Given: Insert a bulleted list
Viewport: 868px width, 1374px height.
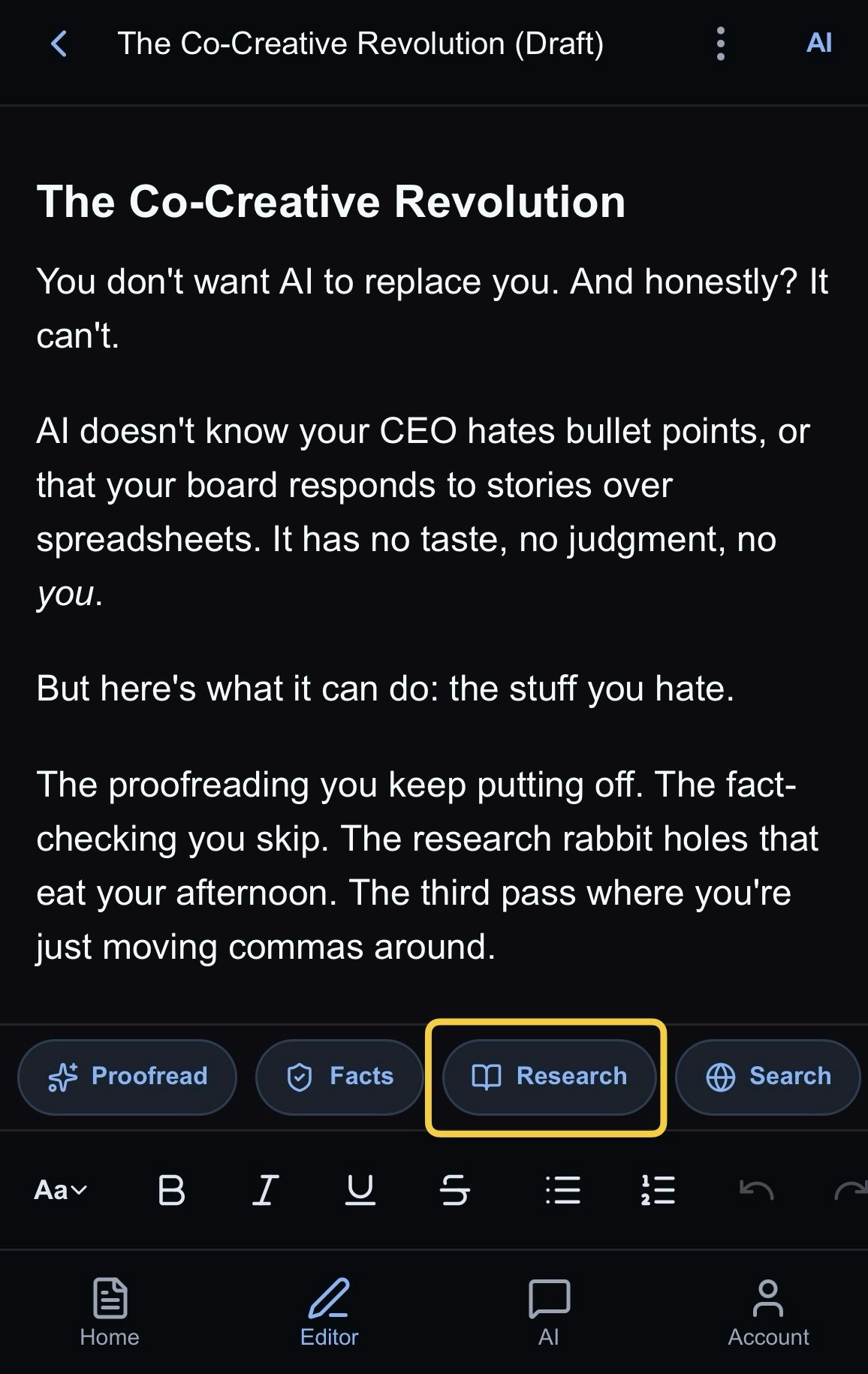Looking at the screenshot, I should click(562, 1190).
